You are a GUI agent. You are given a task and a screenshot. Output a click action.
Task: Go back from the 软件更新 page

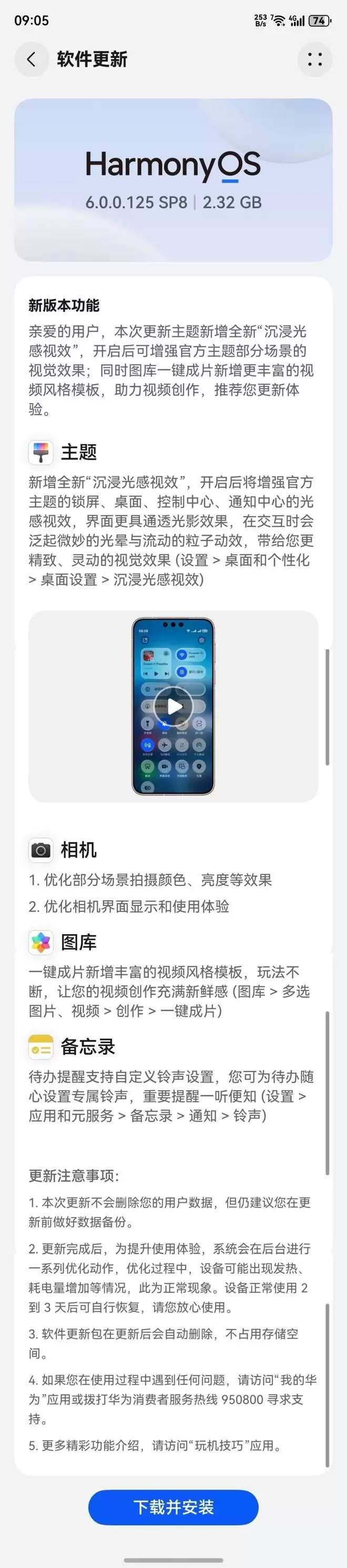pos(32,59)
